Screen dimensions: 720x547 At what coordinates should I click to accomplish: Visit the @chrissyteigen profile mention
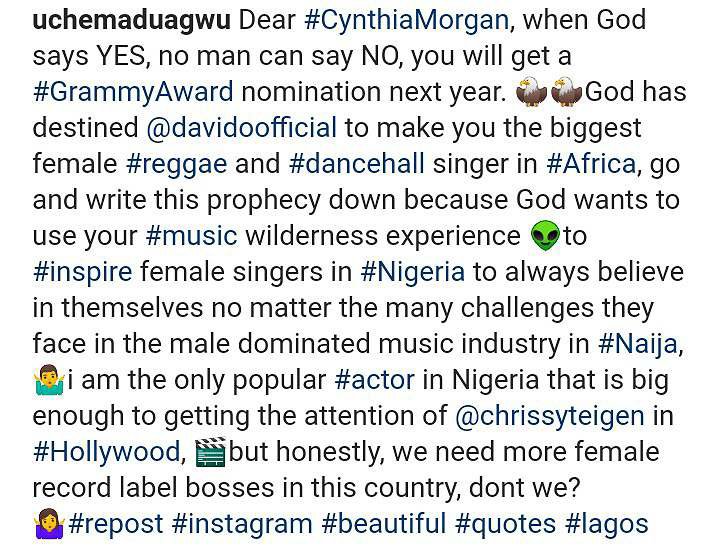[548, 416]
